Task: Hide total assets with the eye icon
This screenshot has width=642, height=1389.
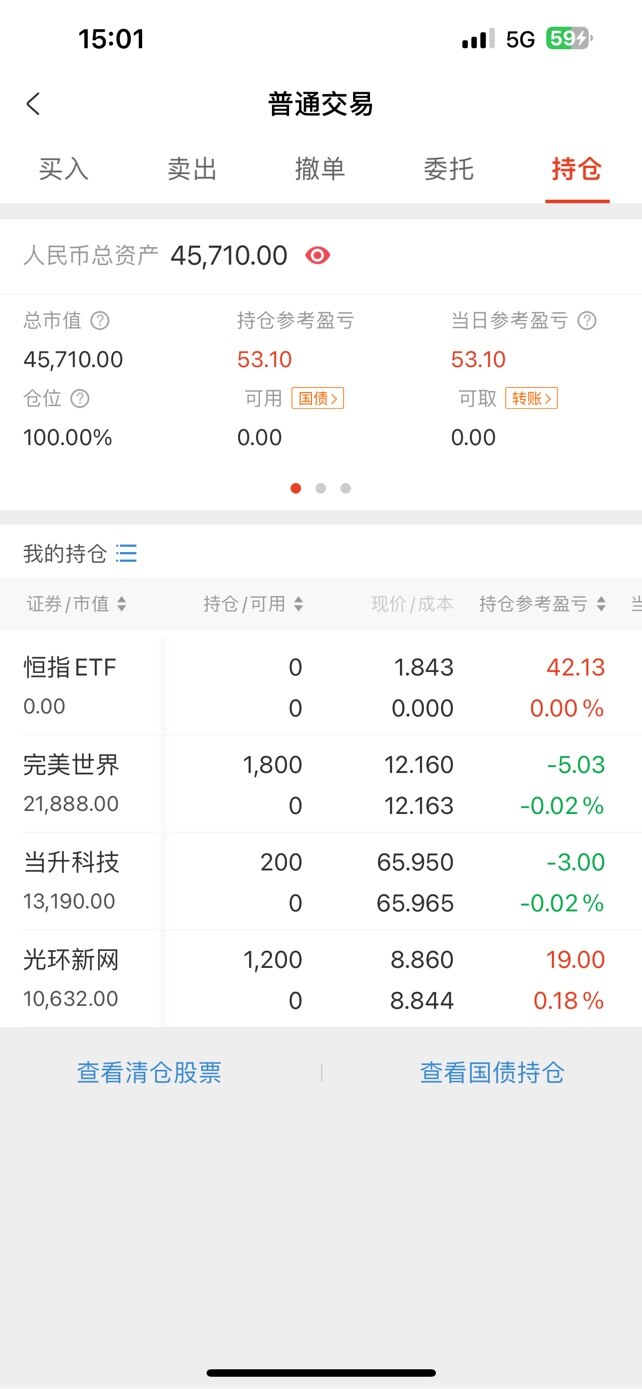Action: coord(317,255)
